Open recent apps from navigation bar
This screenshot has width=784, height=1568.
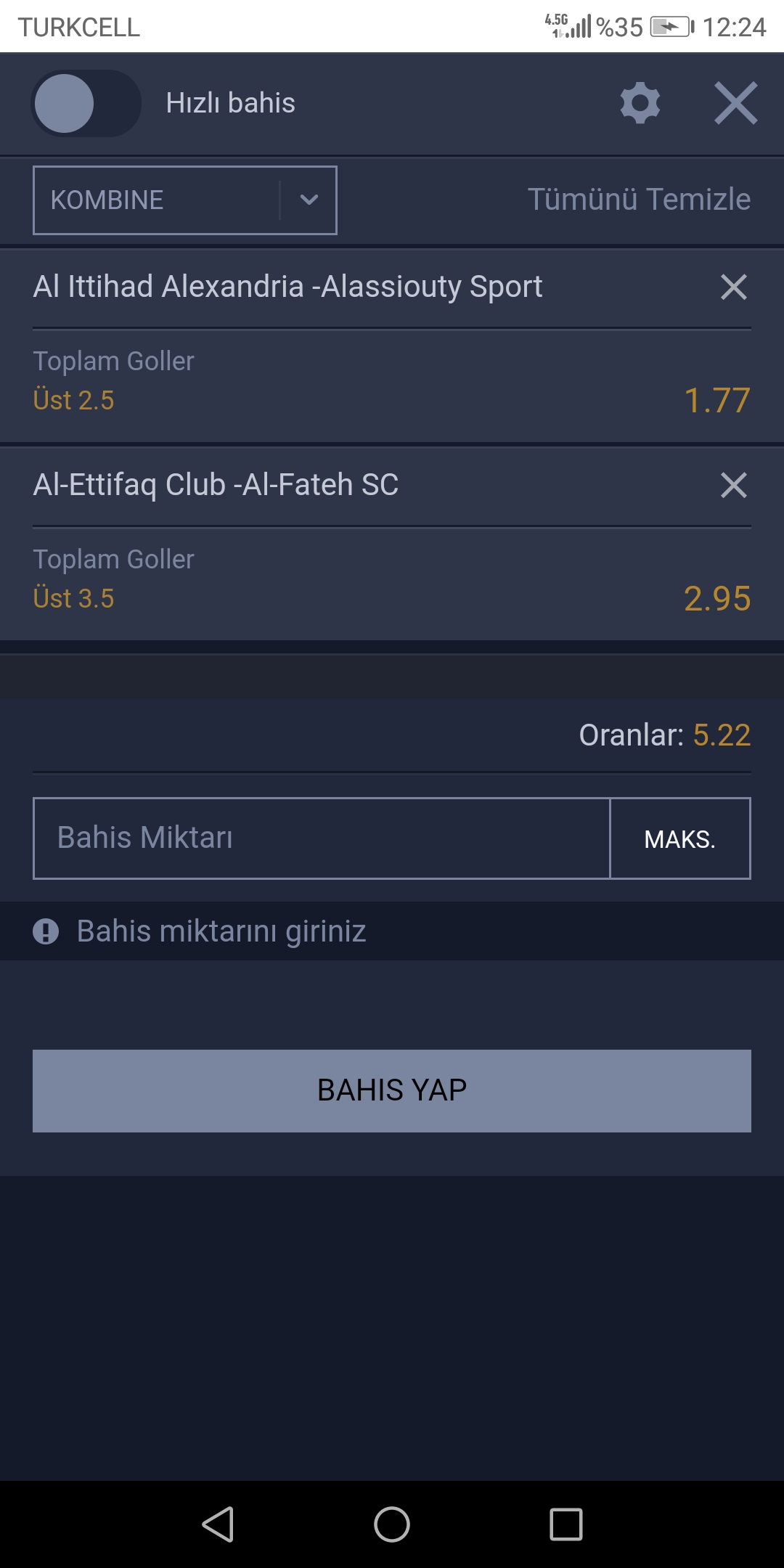click(x=566, y=1524)
